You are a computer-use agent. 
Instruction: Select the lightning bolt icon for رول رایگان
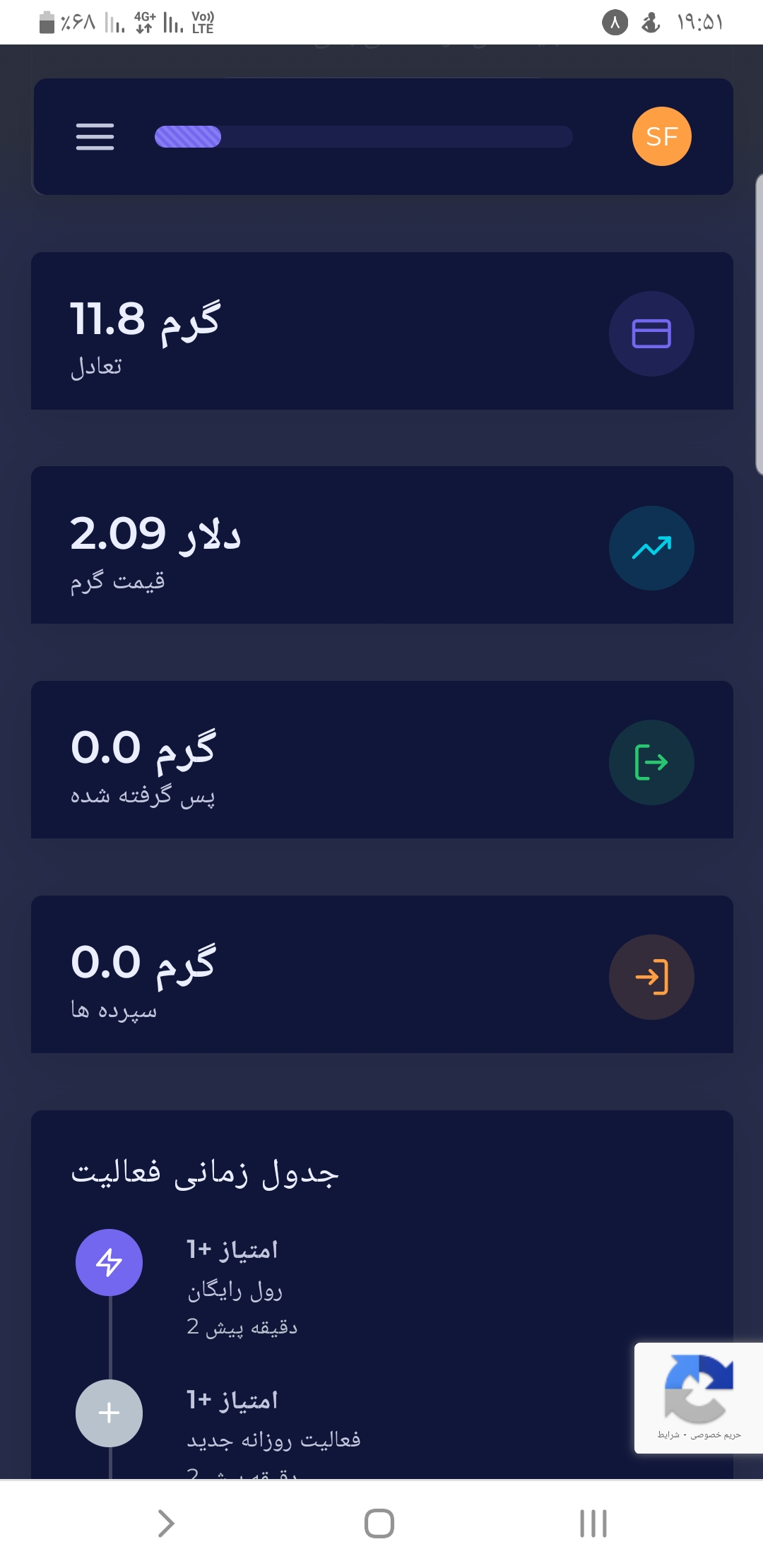click(x=110, y=1262)
